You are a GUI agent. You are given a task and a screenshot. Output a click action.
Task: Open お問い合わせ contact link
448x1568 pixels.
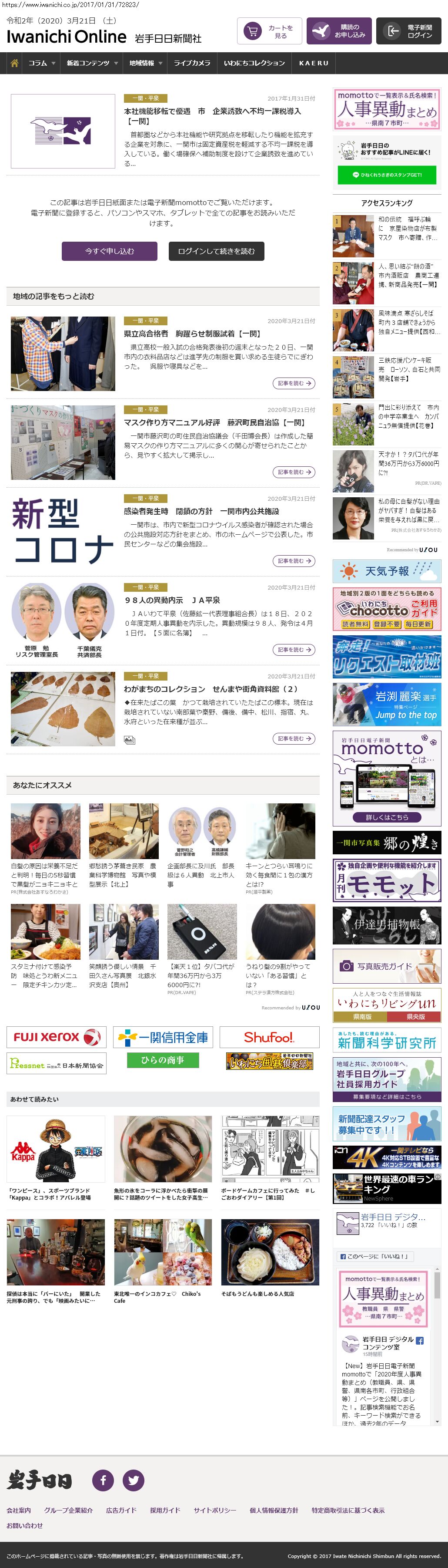pyautogui.click(x=24, y=1525)
